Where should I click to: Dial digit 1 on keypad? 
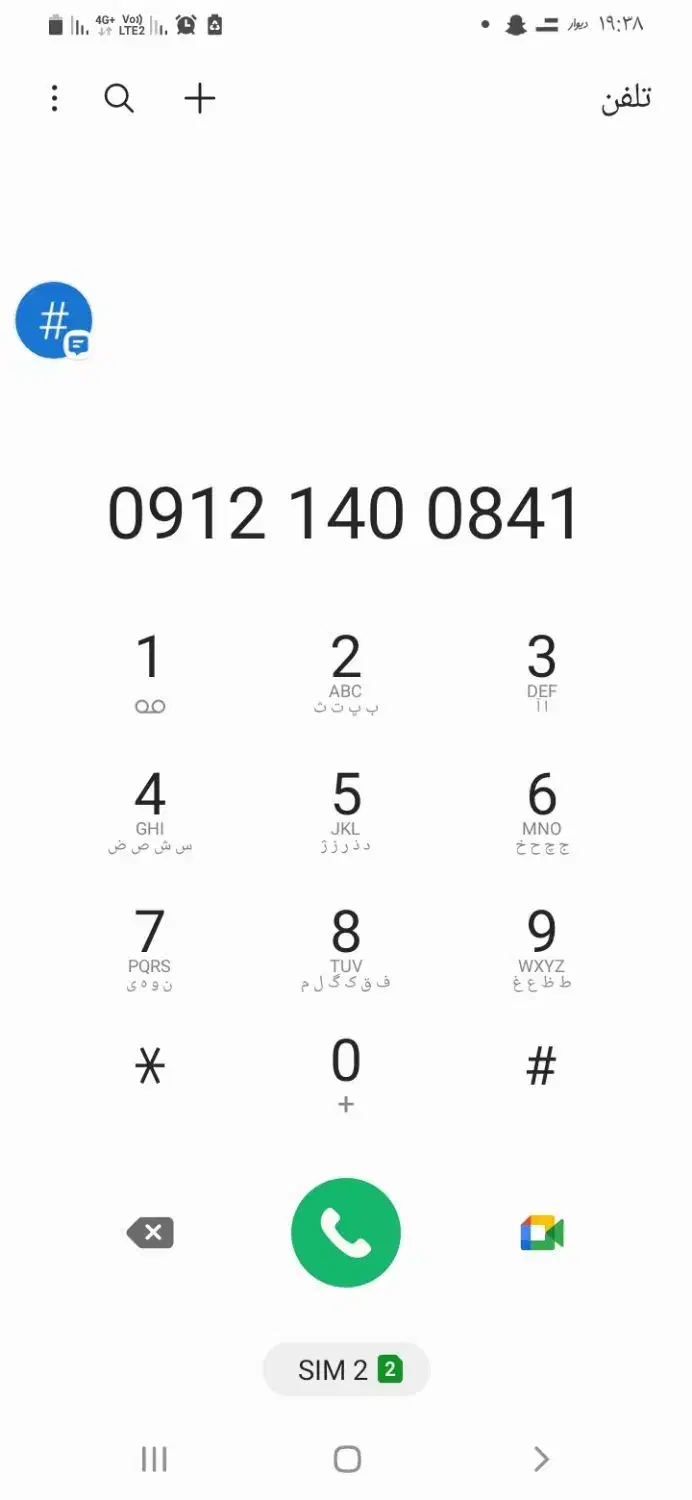tap(149, 672)
